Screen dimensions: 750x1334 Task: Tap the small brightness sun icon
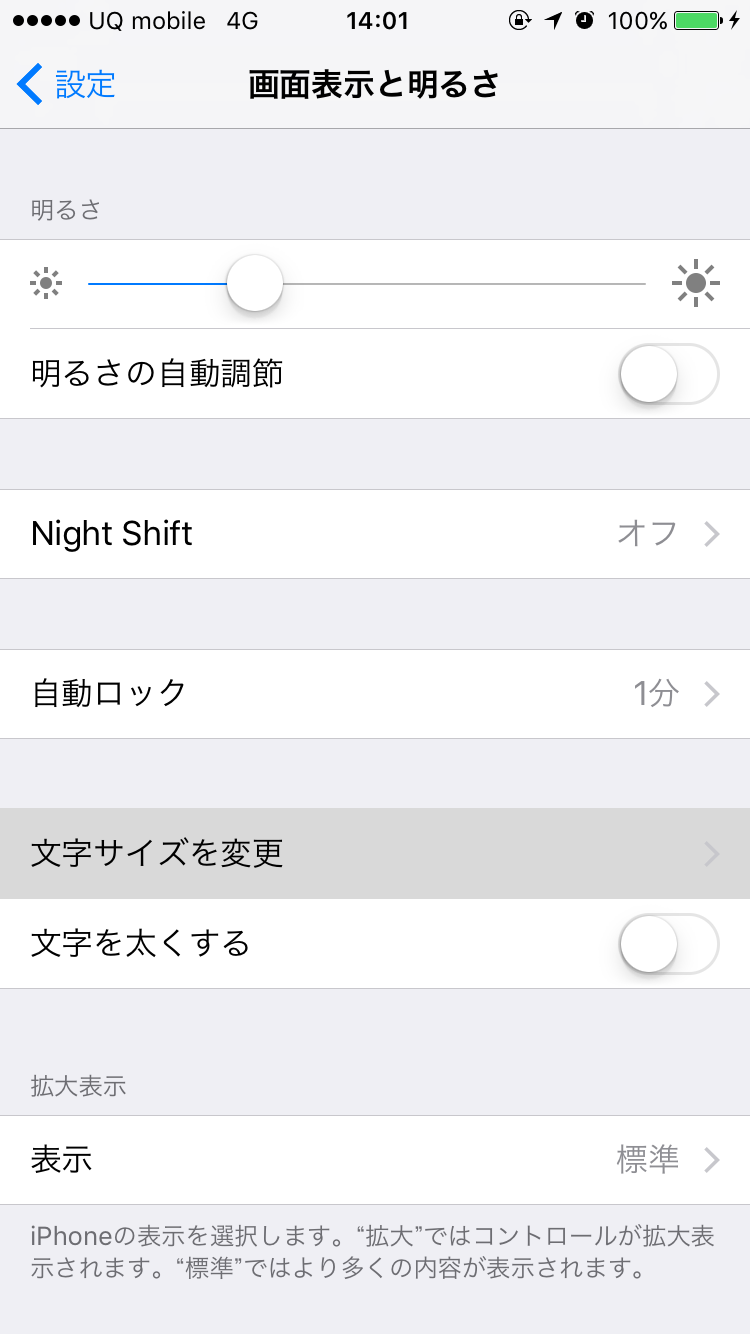(x=46, y=283)
